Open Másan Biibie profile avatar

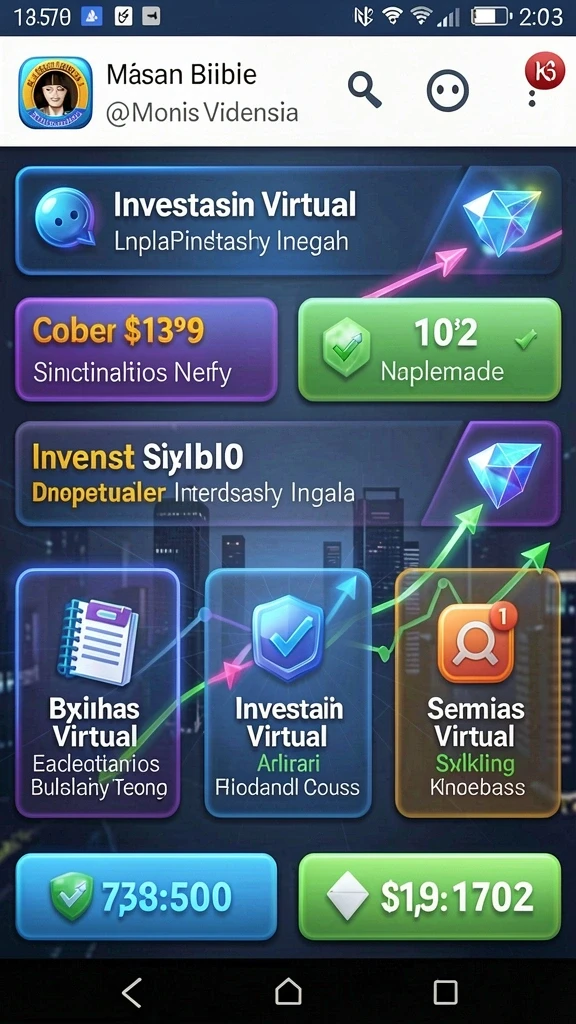pos(56,92)
